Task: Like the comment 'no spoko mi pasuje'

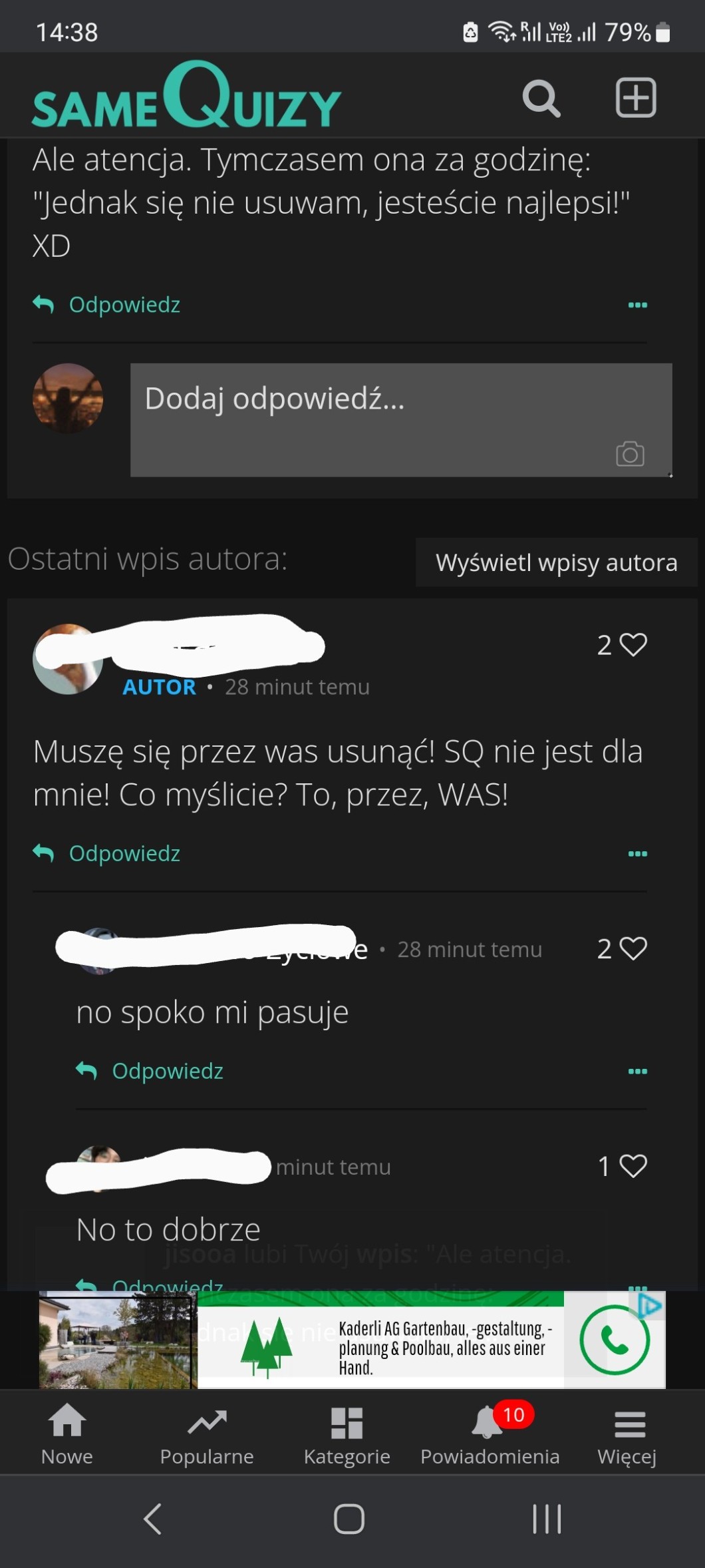Action: click(x=633, y=948)
